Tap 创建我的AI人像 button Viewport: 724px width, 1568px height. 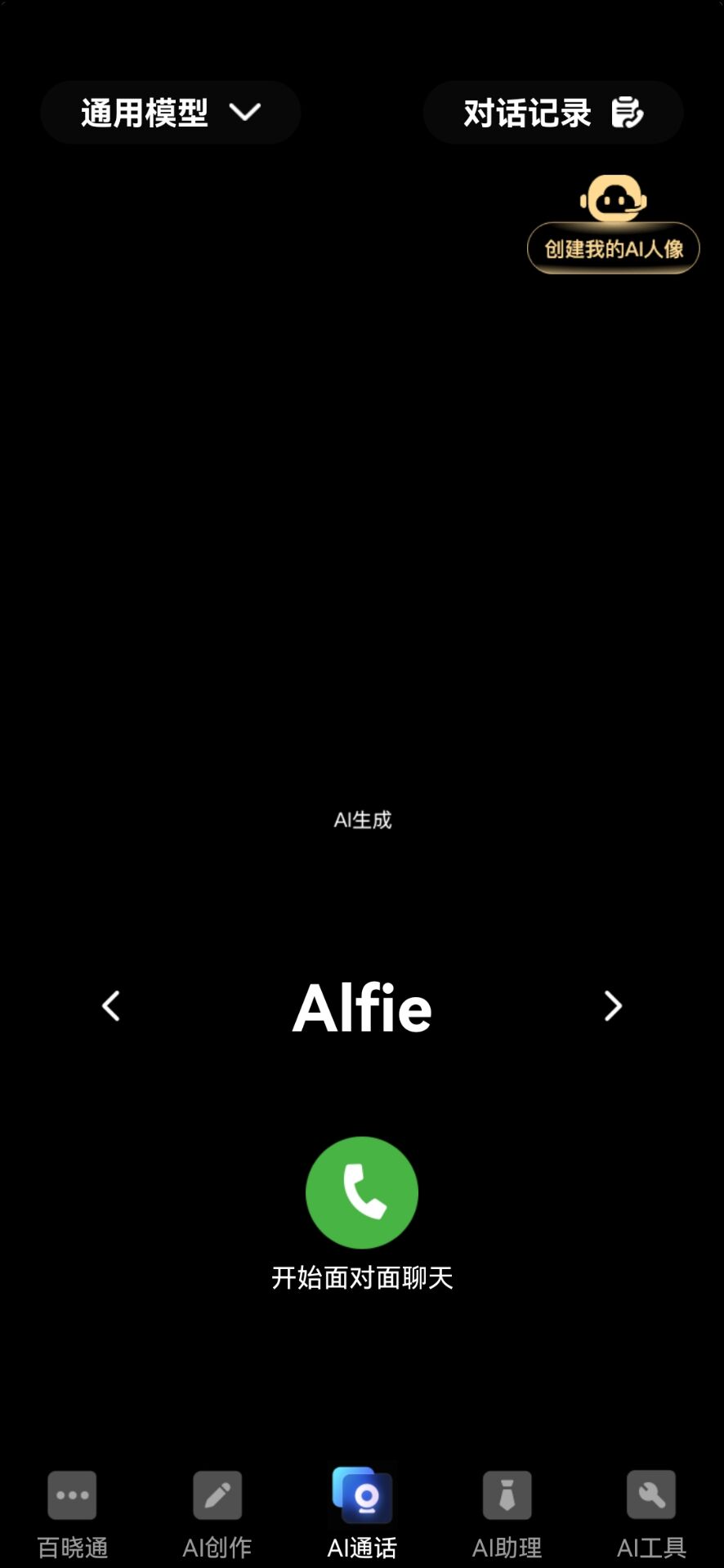[613, 247]
